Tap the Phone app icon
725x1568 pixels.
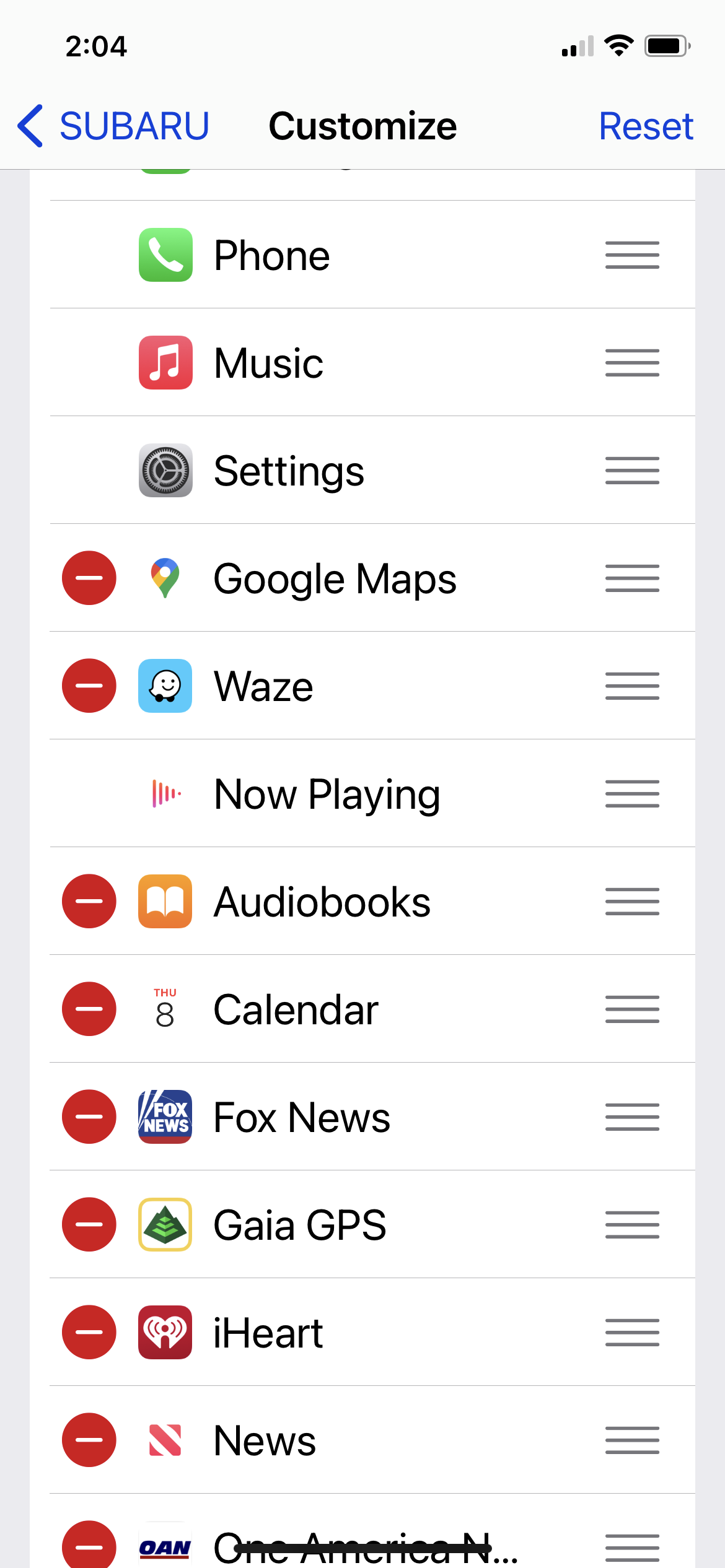[165, 255]
